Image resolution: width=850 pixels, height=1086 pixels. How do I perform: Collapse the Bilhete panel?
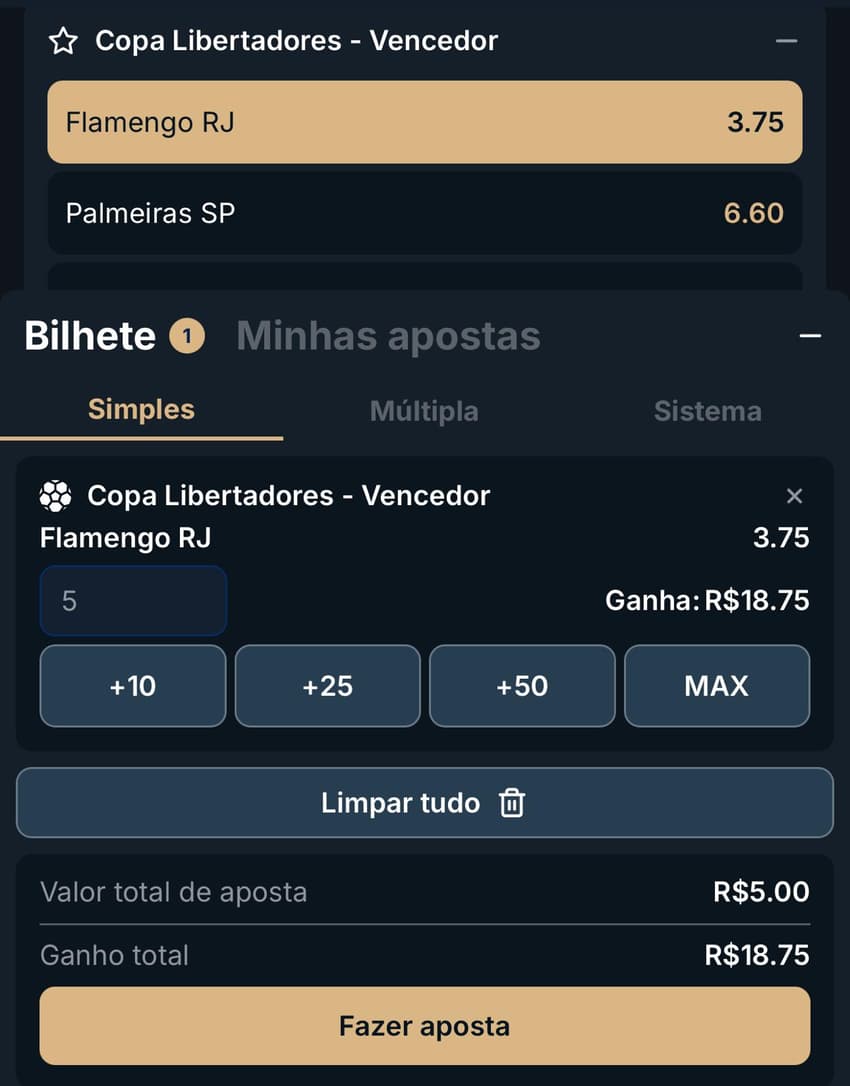pos(812,336)
